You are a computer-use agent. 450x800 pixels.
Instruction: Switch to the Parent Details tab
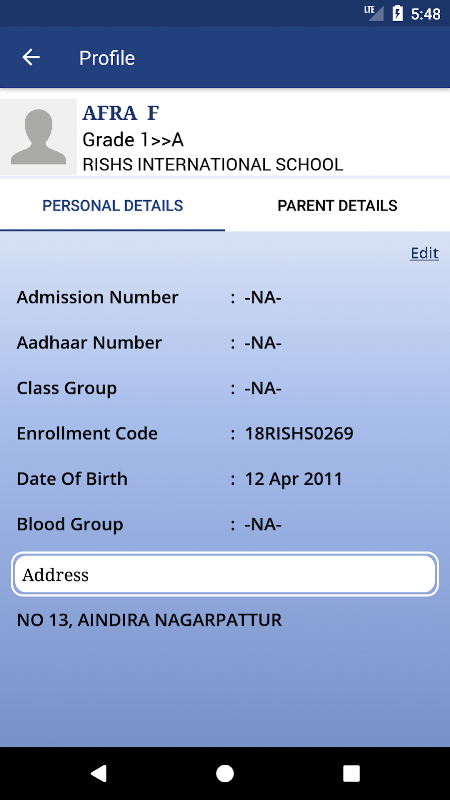pyautogui.click(x=337, y=206)
